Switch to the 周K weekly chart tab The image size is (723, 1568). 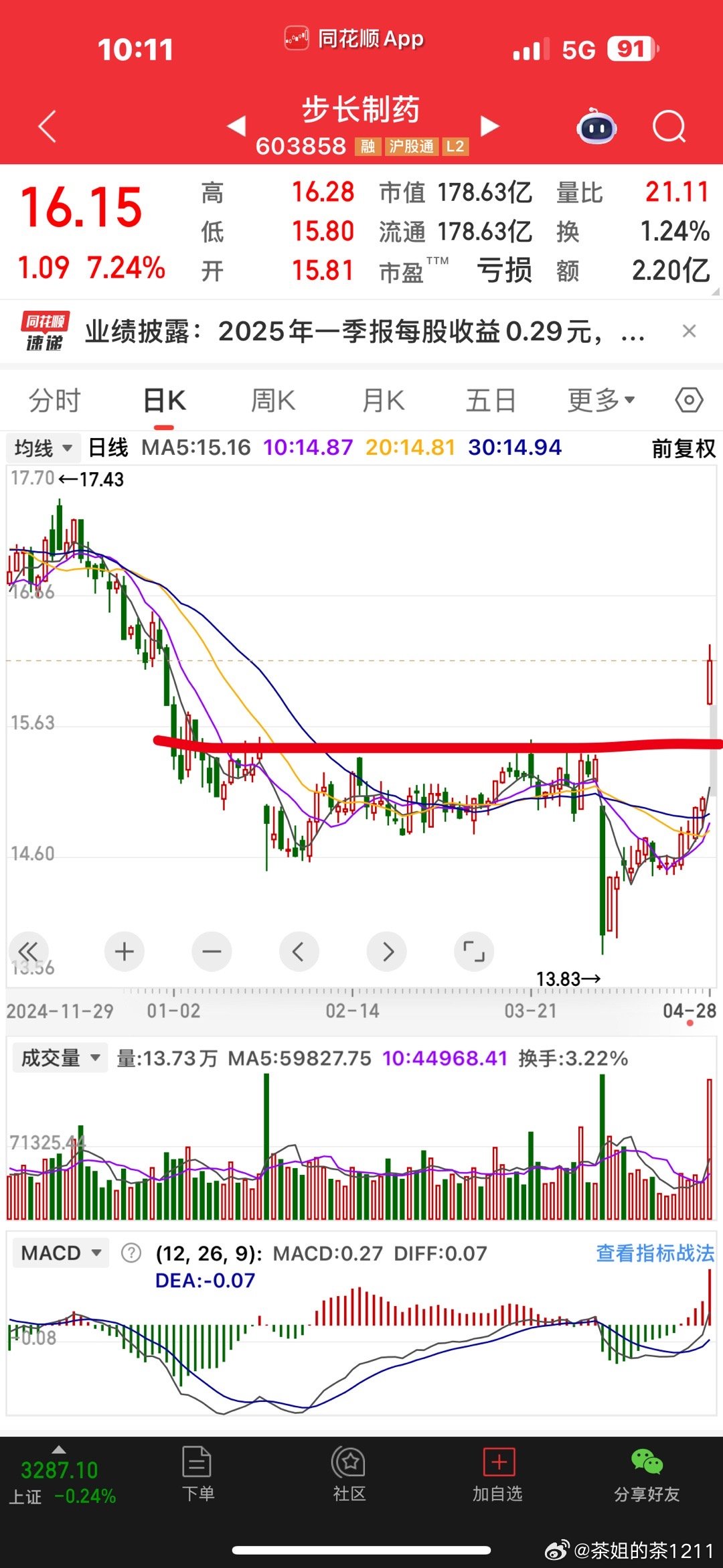[272, 399]
